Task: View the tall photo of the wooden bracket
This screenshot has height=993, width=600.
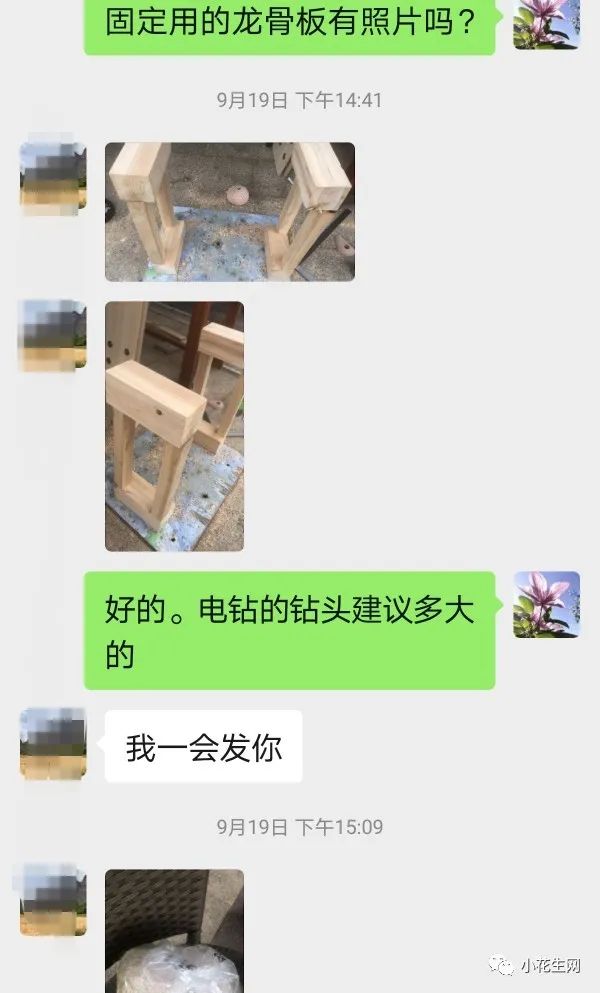Action: (x=174, y=426)
